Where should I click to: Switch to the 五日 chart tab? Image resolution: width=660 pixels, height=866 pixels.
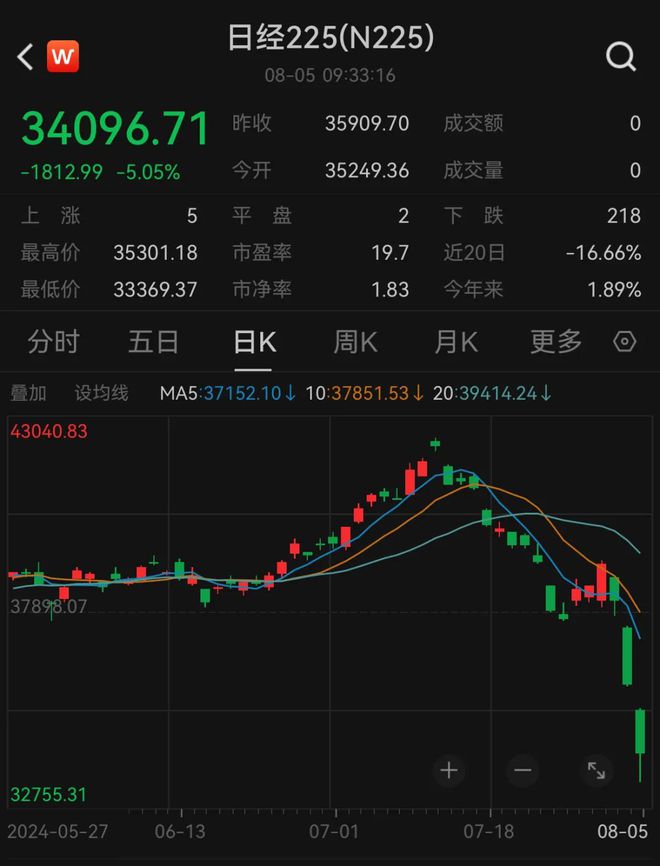point(153,342)
